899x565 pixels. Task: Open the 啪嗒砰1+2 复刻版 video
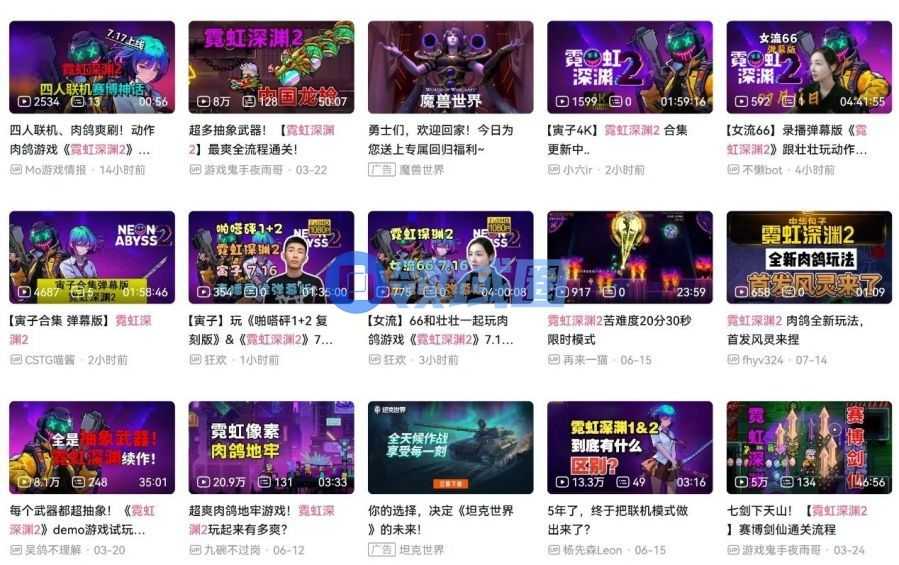[270, 257]
